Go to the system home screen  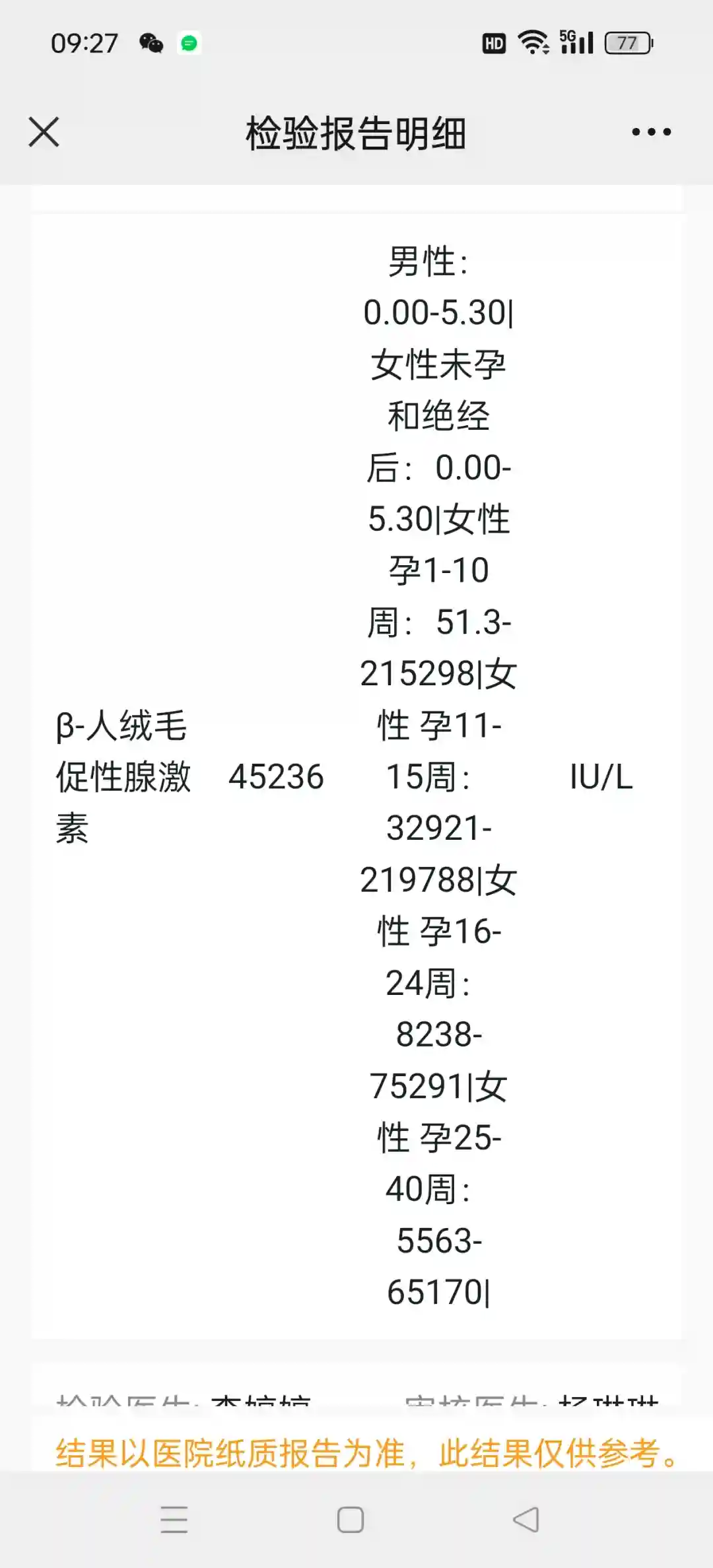(350, 1519)
